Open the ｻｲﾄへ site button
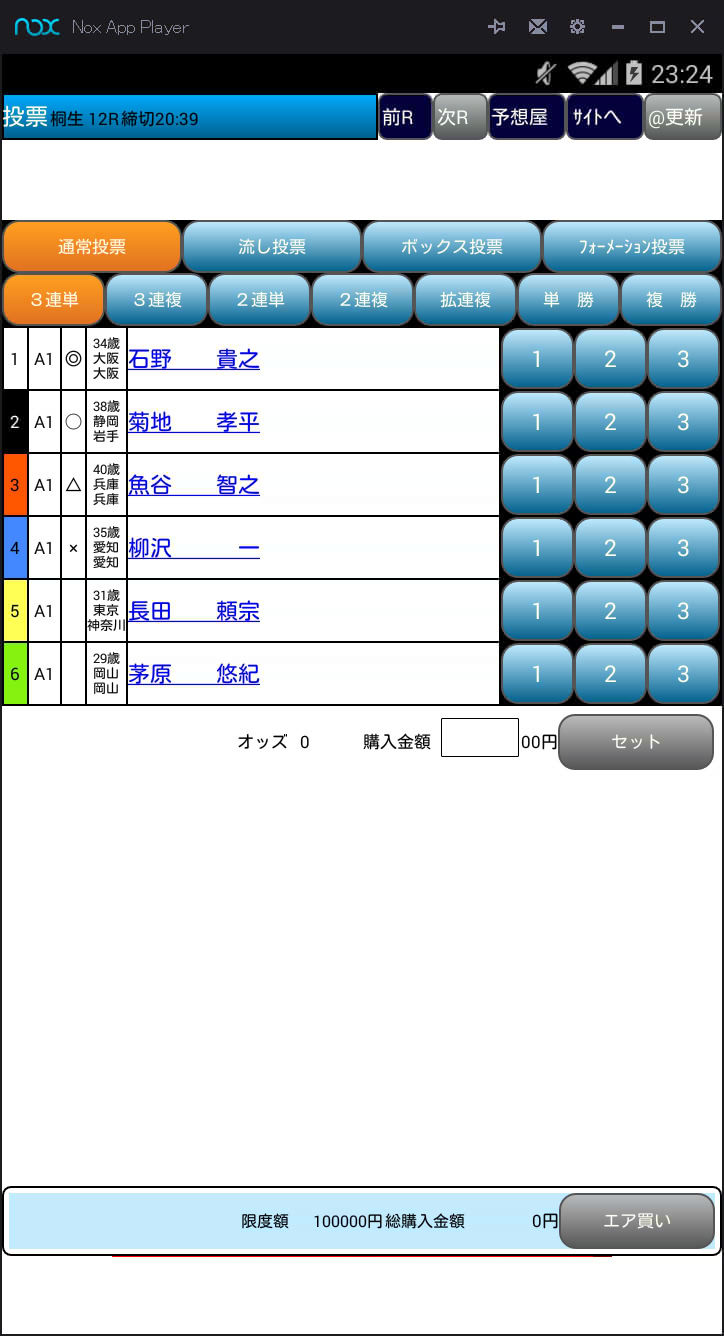This screenshot has width=724, height=1336. [x=604, y=117]
